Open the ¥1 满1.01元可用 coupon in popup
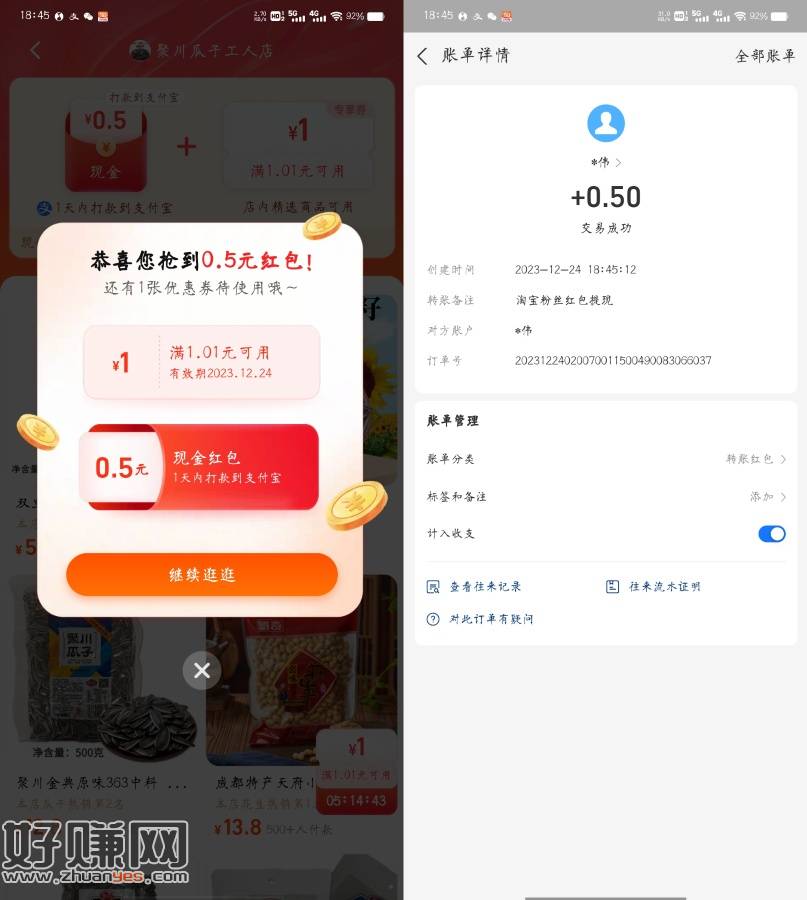Image resolution: width=807 pixels, height=900 pixels. click(202, 362)
